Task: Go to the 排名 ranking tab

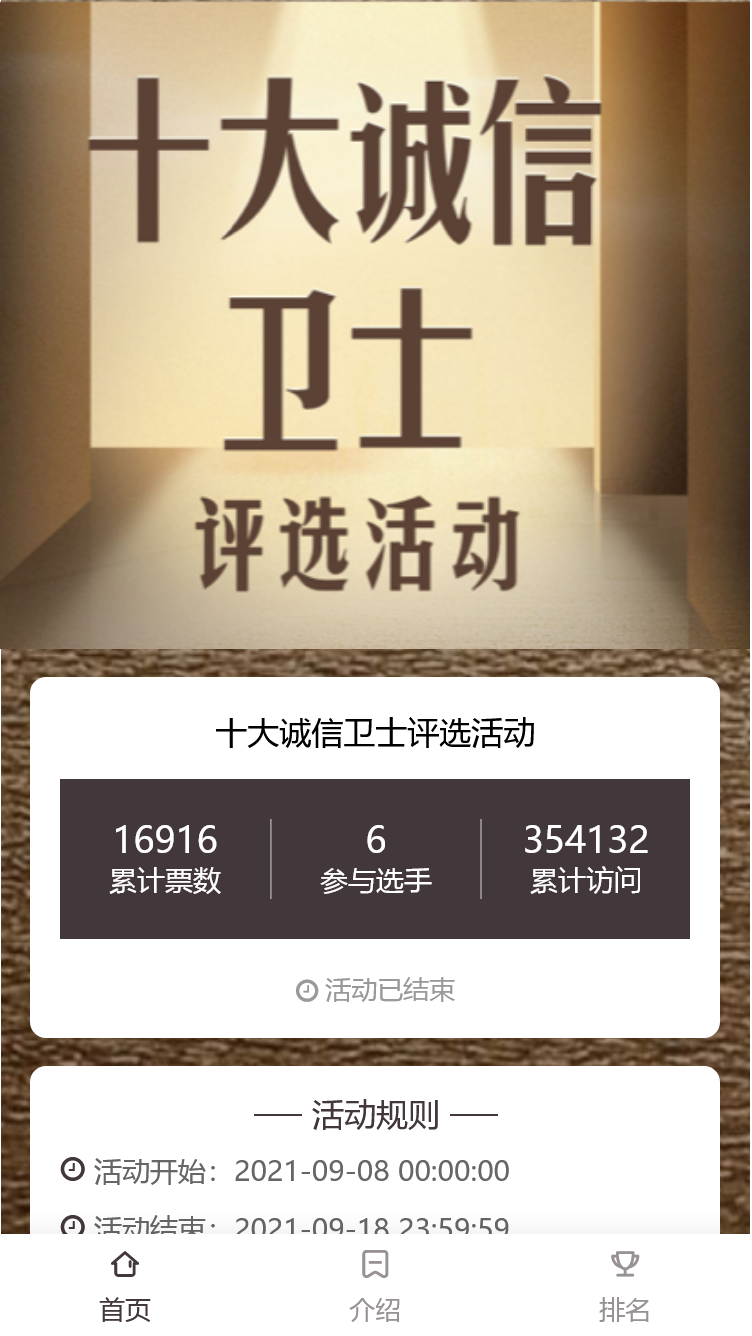Action: click(625, 1285)
